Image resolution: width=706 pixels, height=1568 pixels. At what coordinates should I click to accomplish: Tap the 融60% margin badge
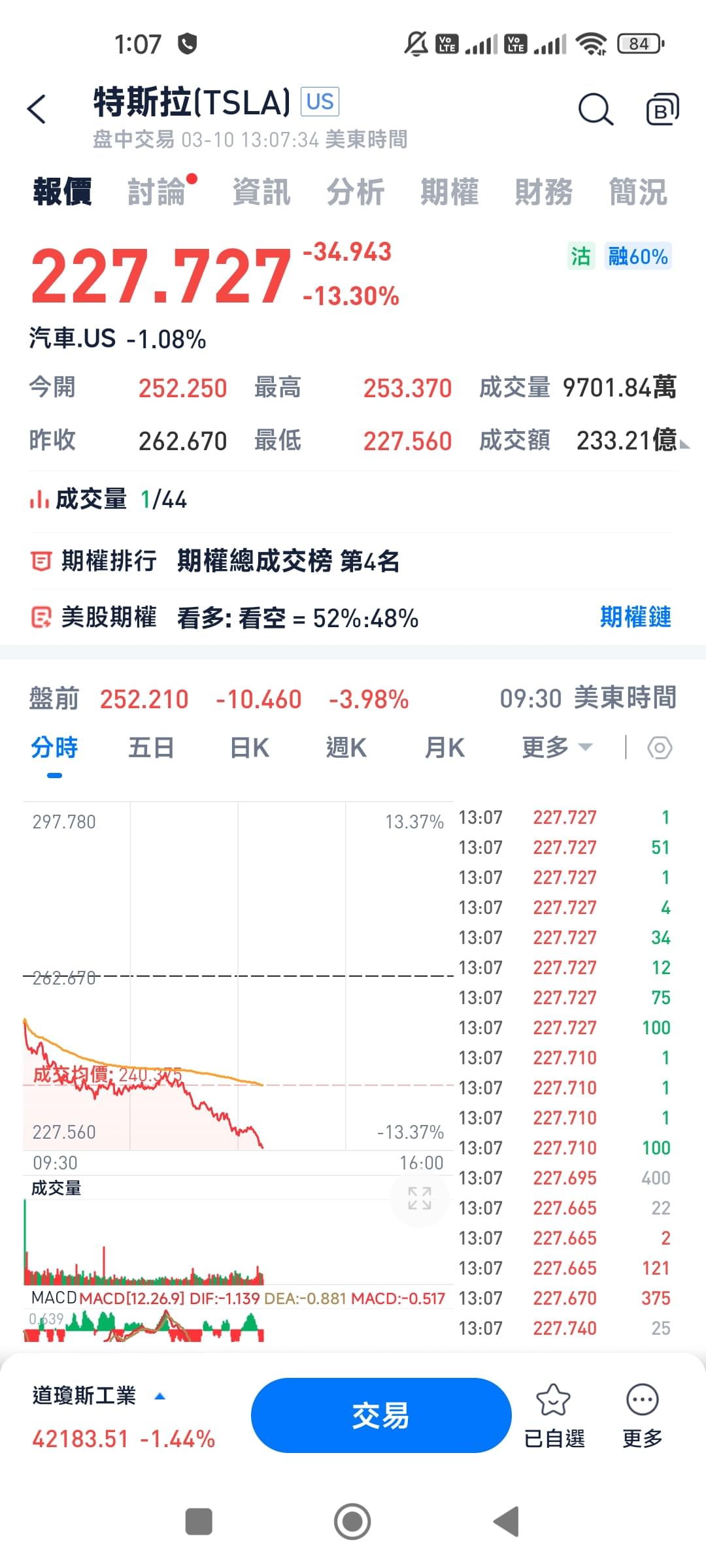click(x=638, y=257)
